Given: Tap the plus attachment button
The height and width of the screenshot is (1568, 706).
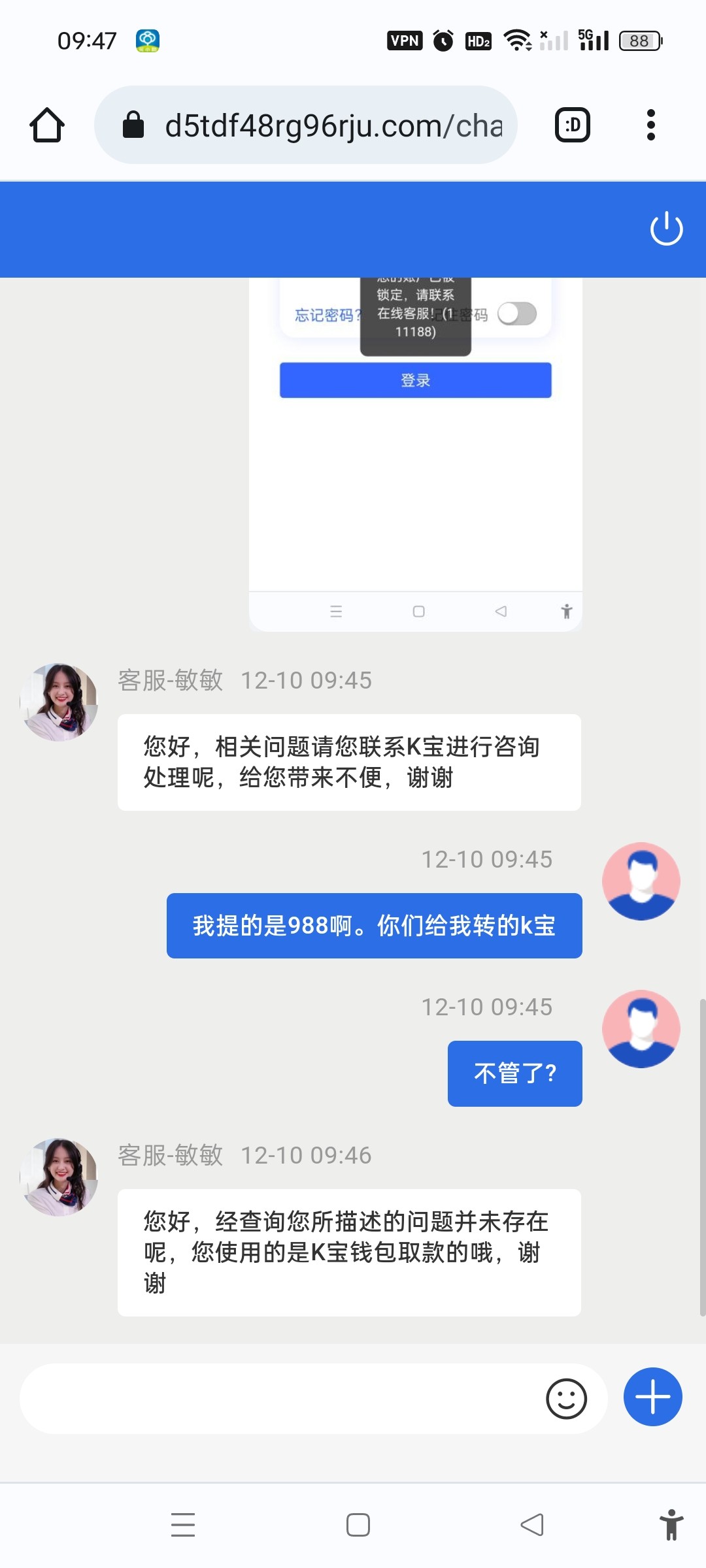Looking at the screenshot, I should click(x=652, y=1397).
